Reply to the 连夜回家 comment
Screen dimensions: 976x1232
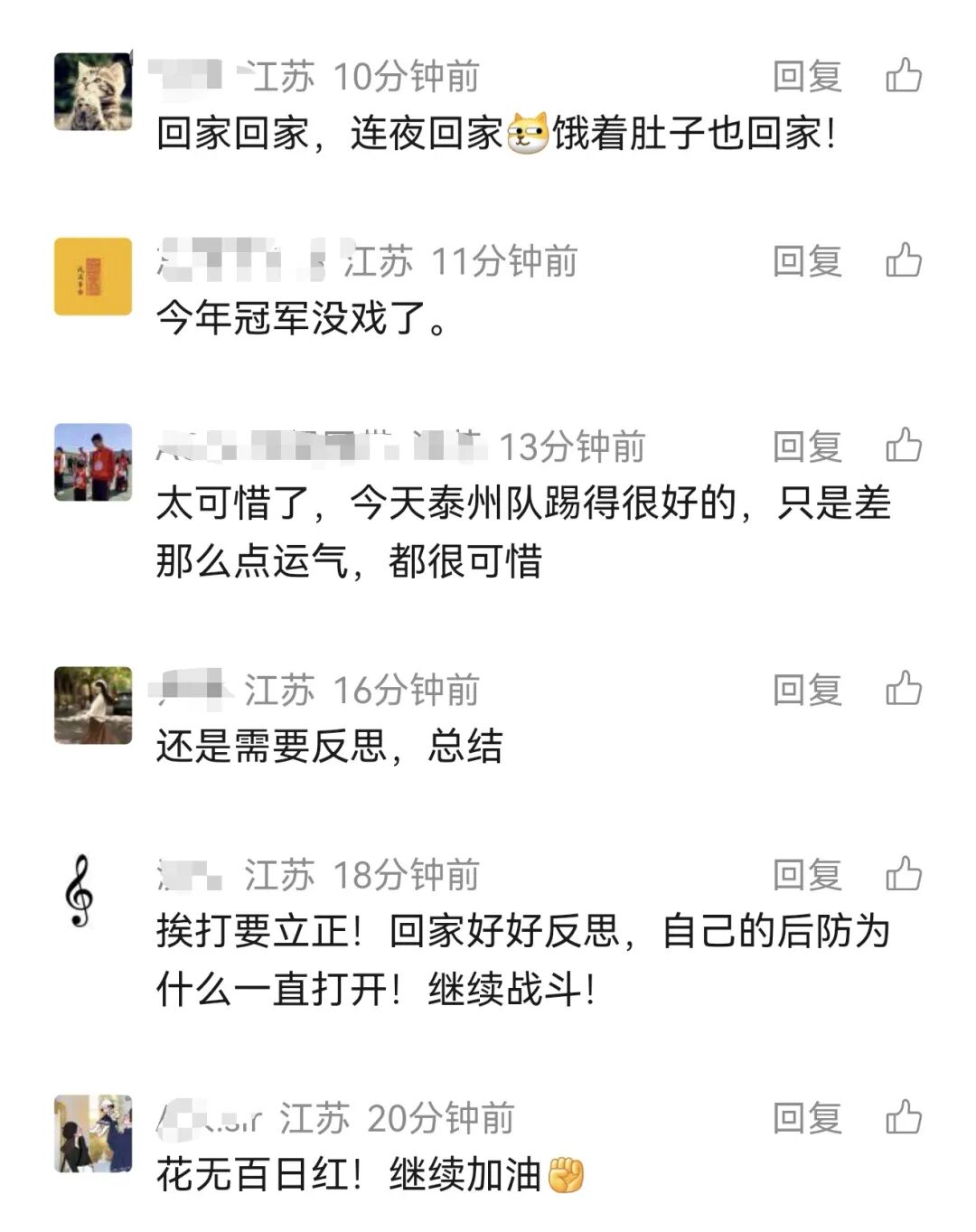pos(807,77)
